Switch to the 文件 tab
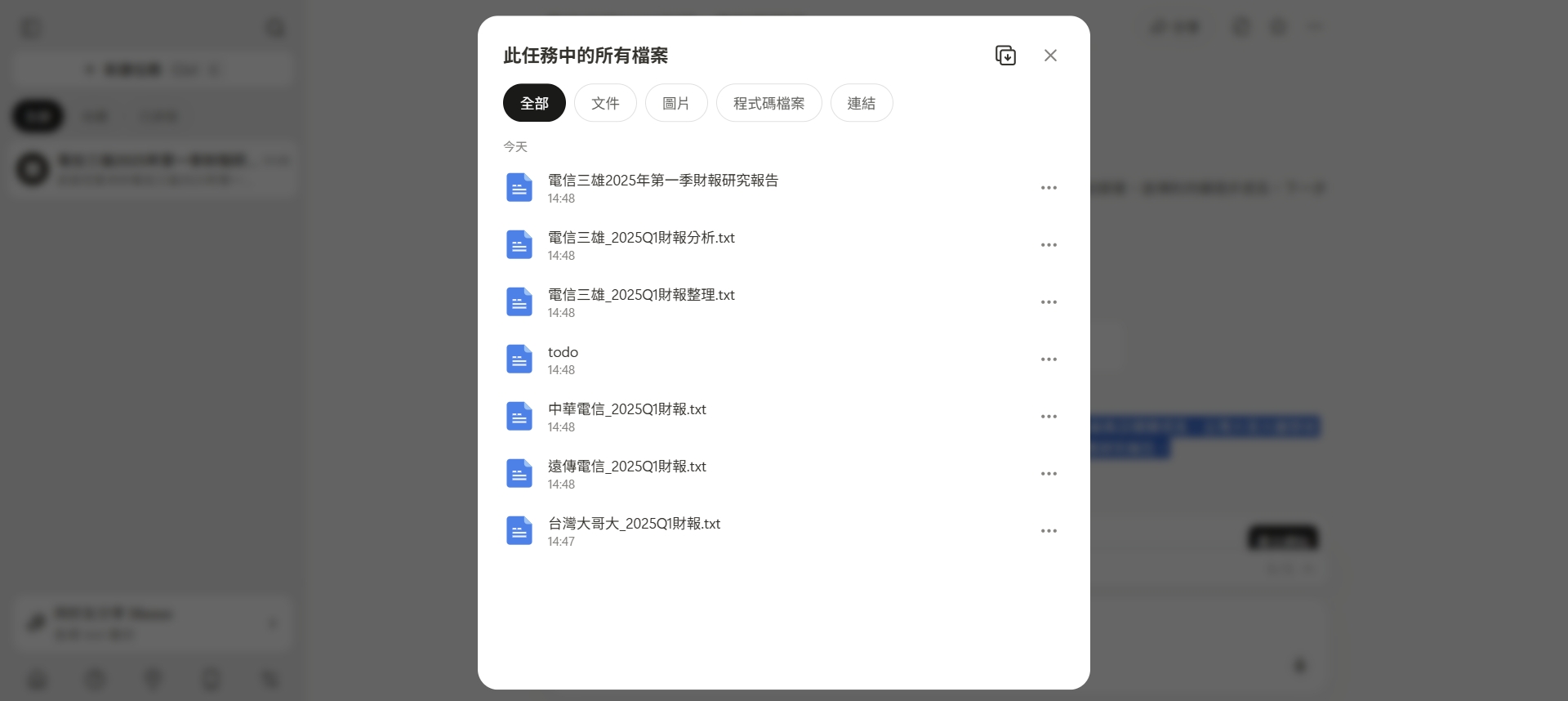This screenshot has height=701, width=1568. [x=605, y=103]
